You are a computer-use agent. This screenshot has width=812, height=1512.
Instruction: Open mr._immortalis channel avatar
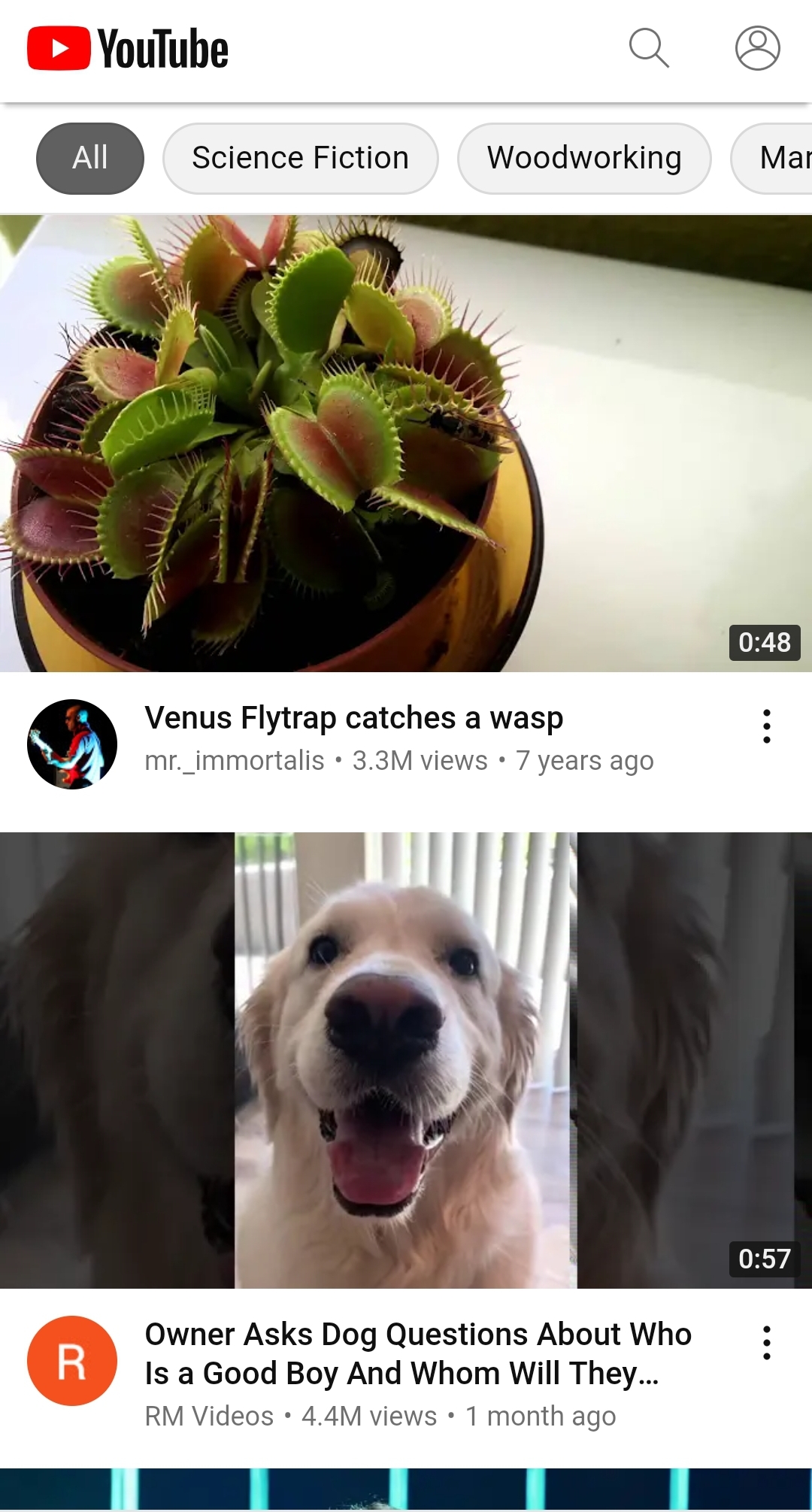(72, 744)
